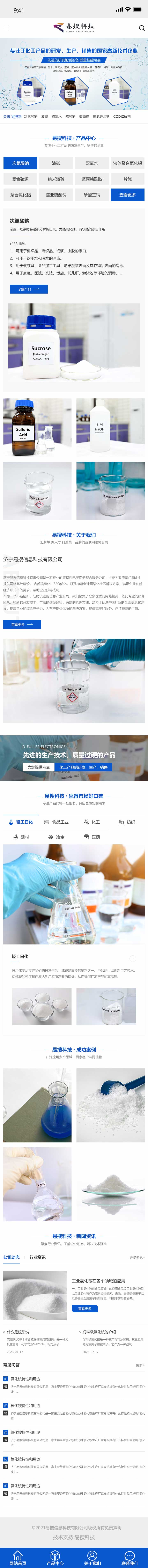Choose the 纳米液碱 product category
The width and height of the screenshot is (148, 1568).
[x=56, y=179]
